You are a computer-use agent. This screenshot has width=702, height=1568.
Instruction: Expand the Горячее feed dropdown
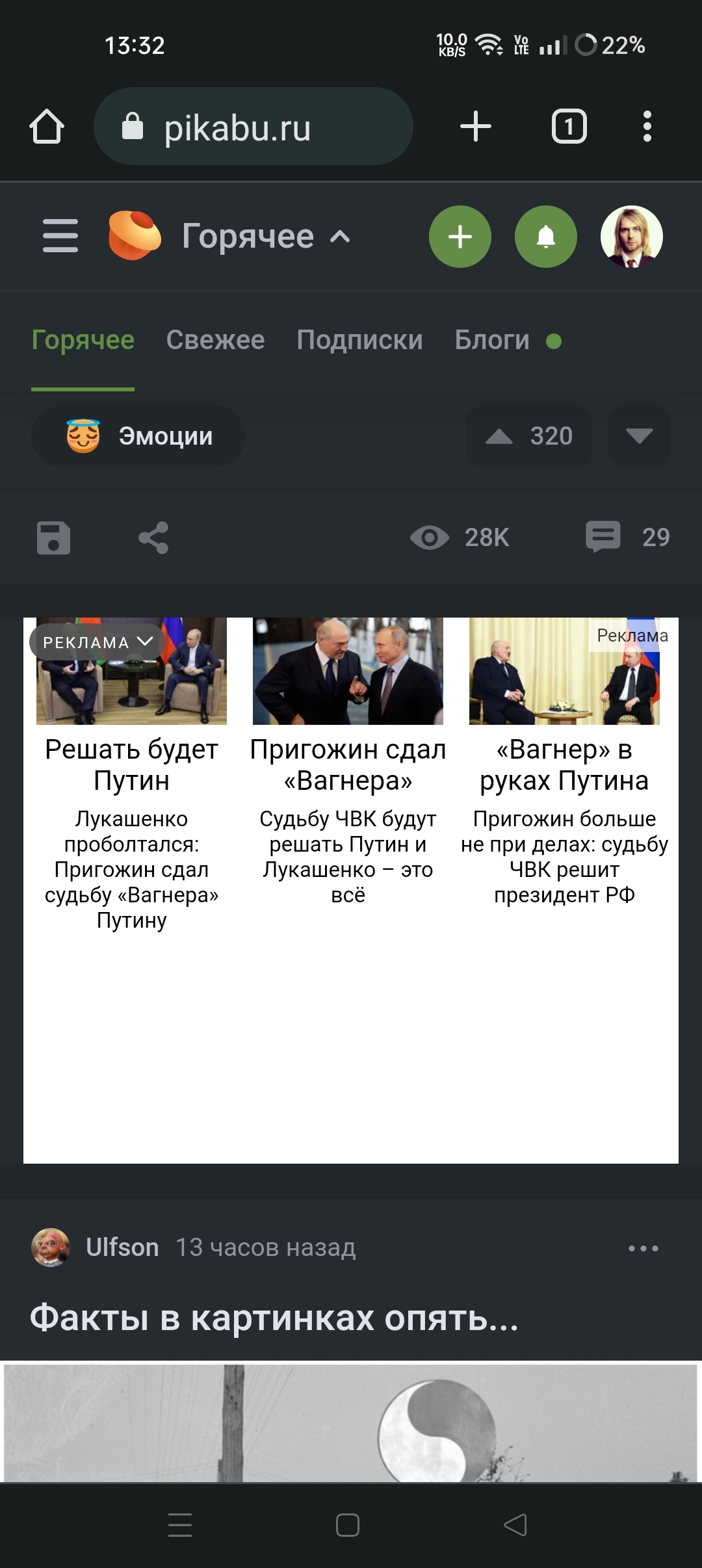tap(266, 237)
